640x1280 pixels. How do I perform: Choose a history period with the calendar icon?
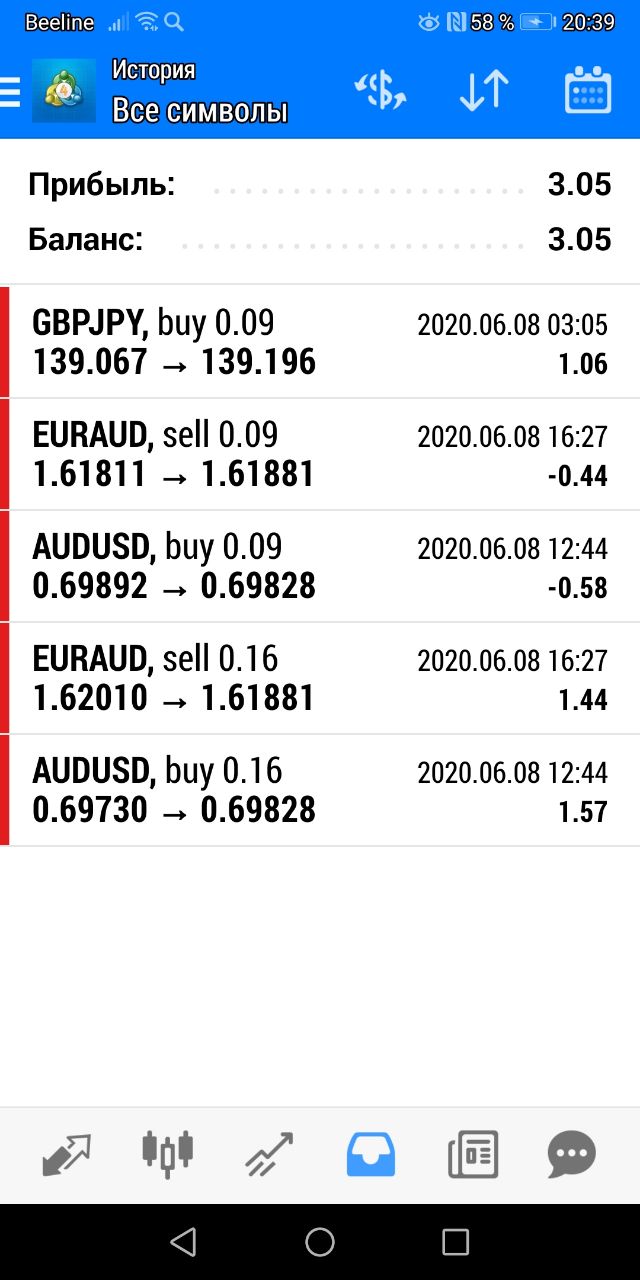(588, 91)
